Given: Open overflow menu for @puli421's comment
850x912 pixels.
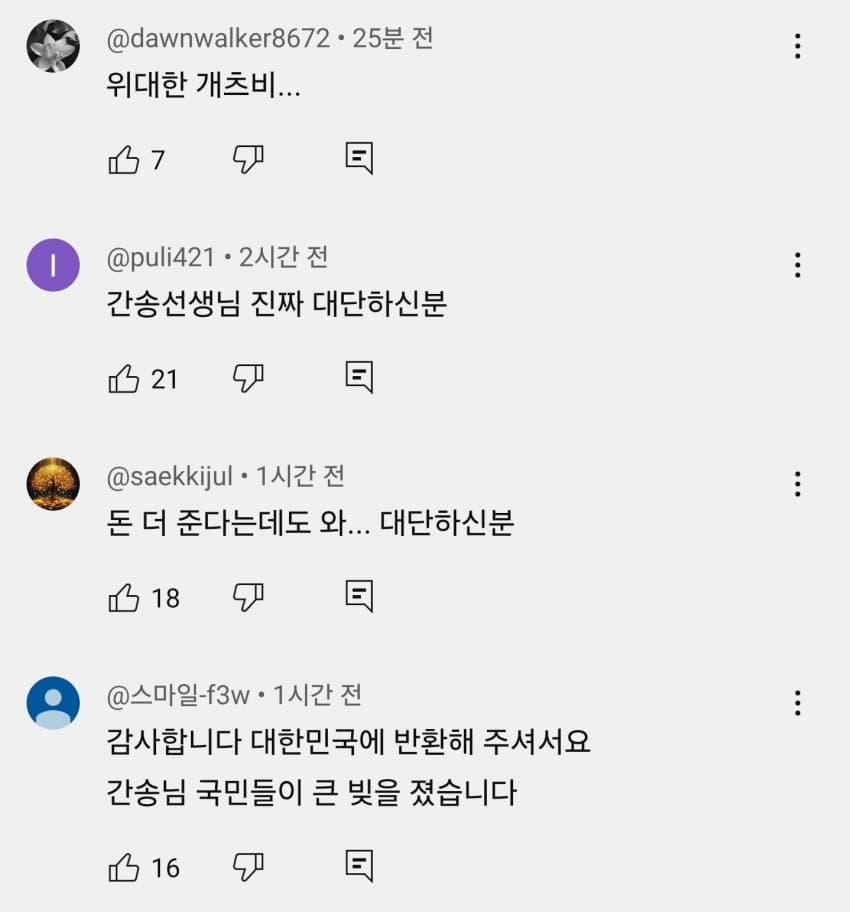Looking at the screenshot, I should (797, 265).
